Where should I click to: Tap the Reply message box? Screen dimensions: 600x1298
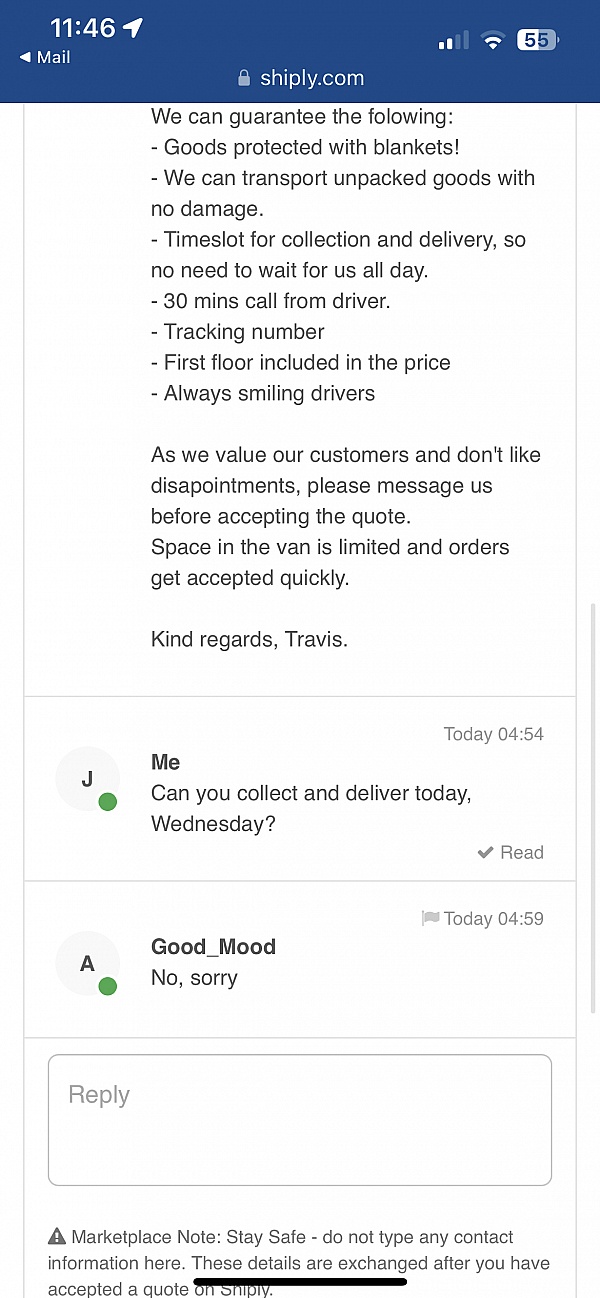click(300, 1120)
